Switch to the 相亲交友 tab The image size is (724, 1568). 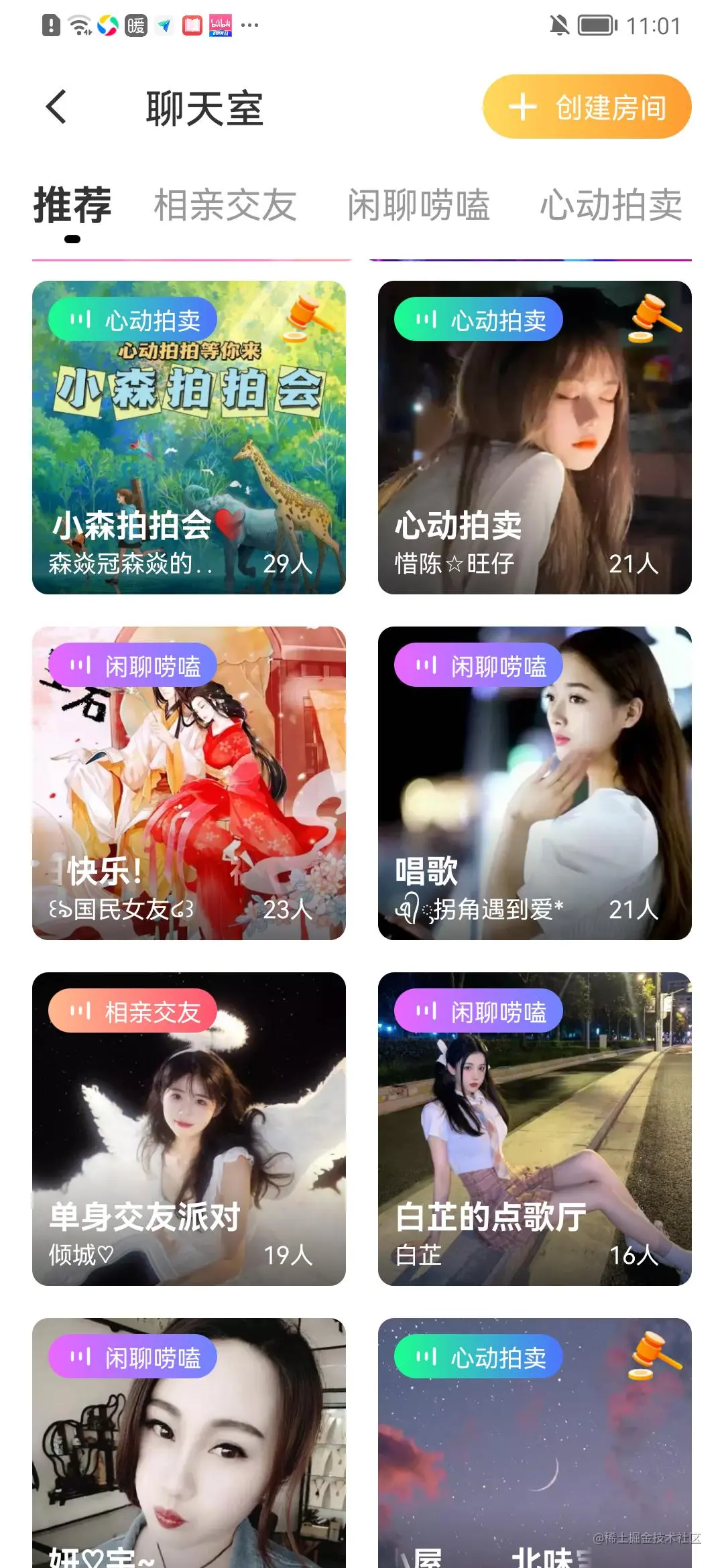click(x=225, y=206)
